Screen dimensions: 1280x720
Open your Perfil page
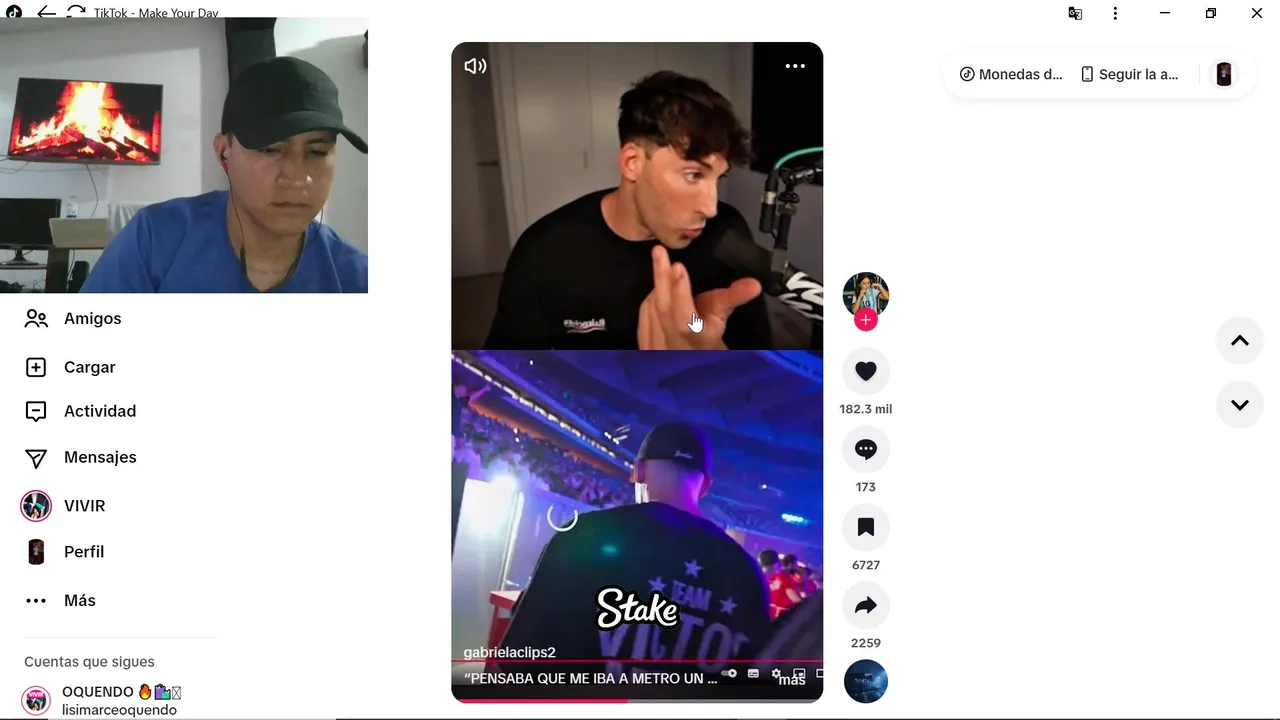pos(83,552)
